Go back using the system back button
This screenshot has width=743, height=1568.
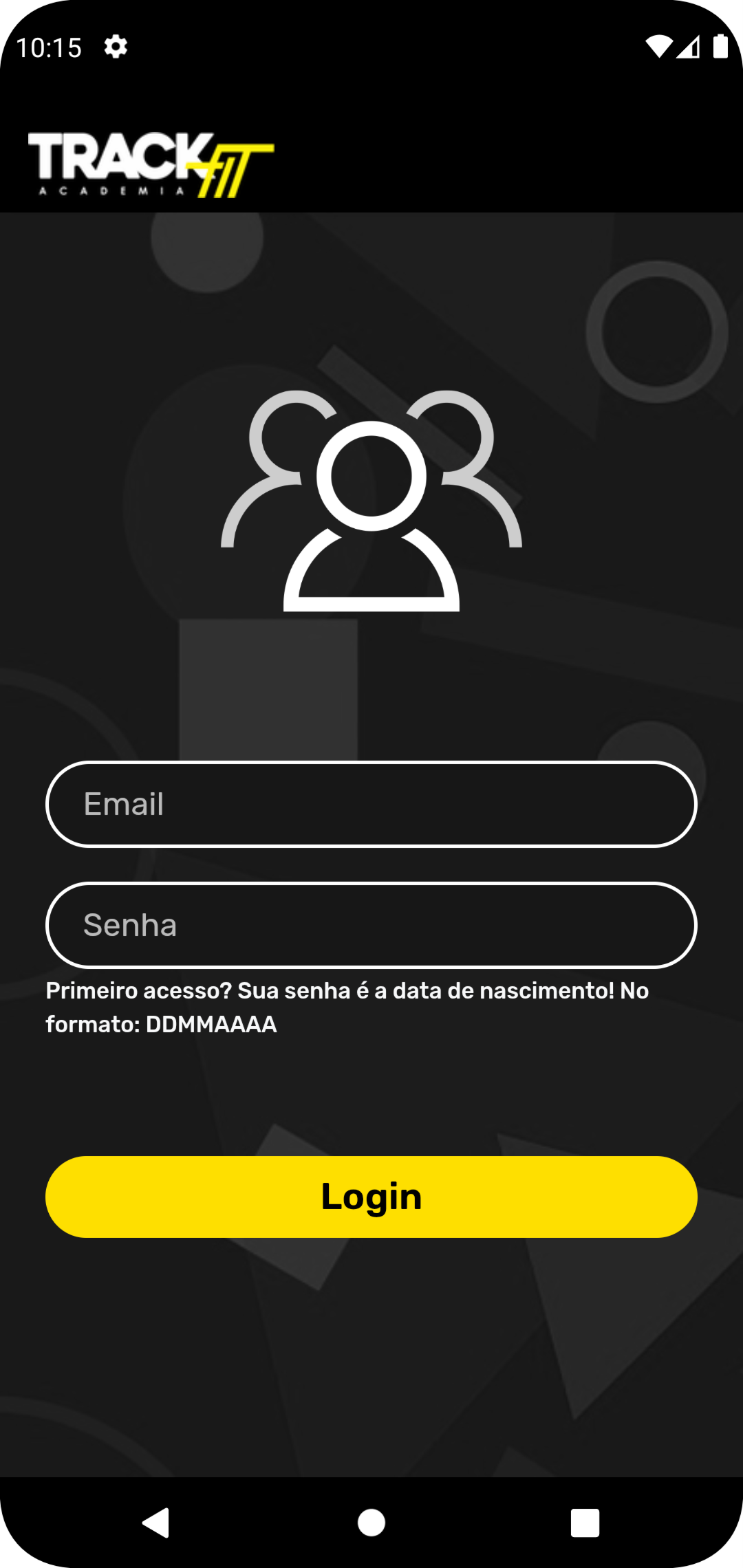(x=156, y=1522)
